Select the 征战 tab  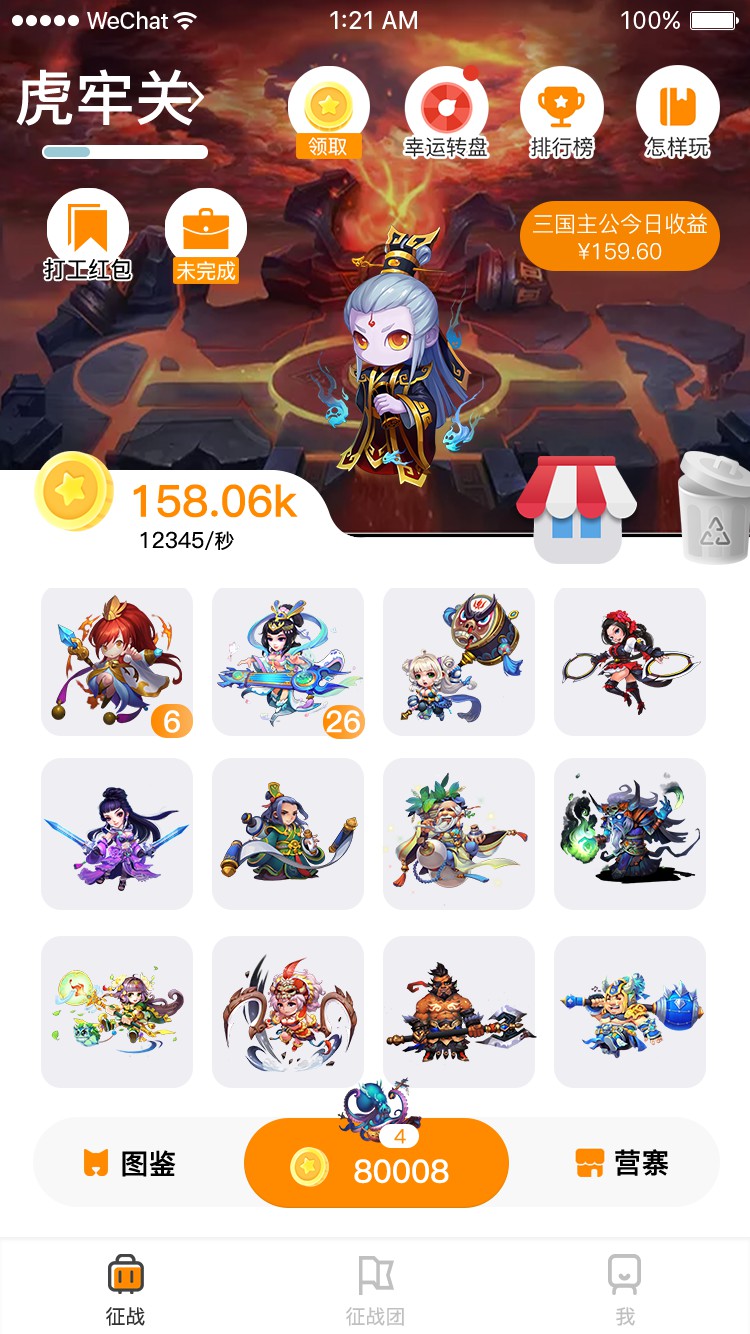coord(125,1291)
